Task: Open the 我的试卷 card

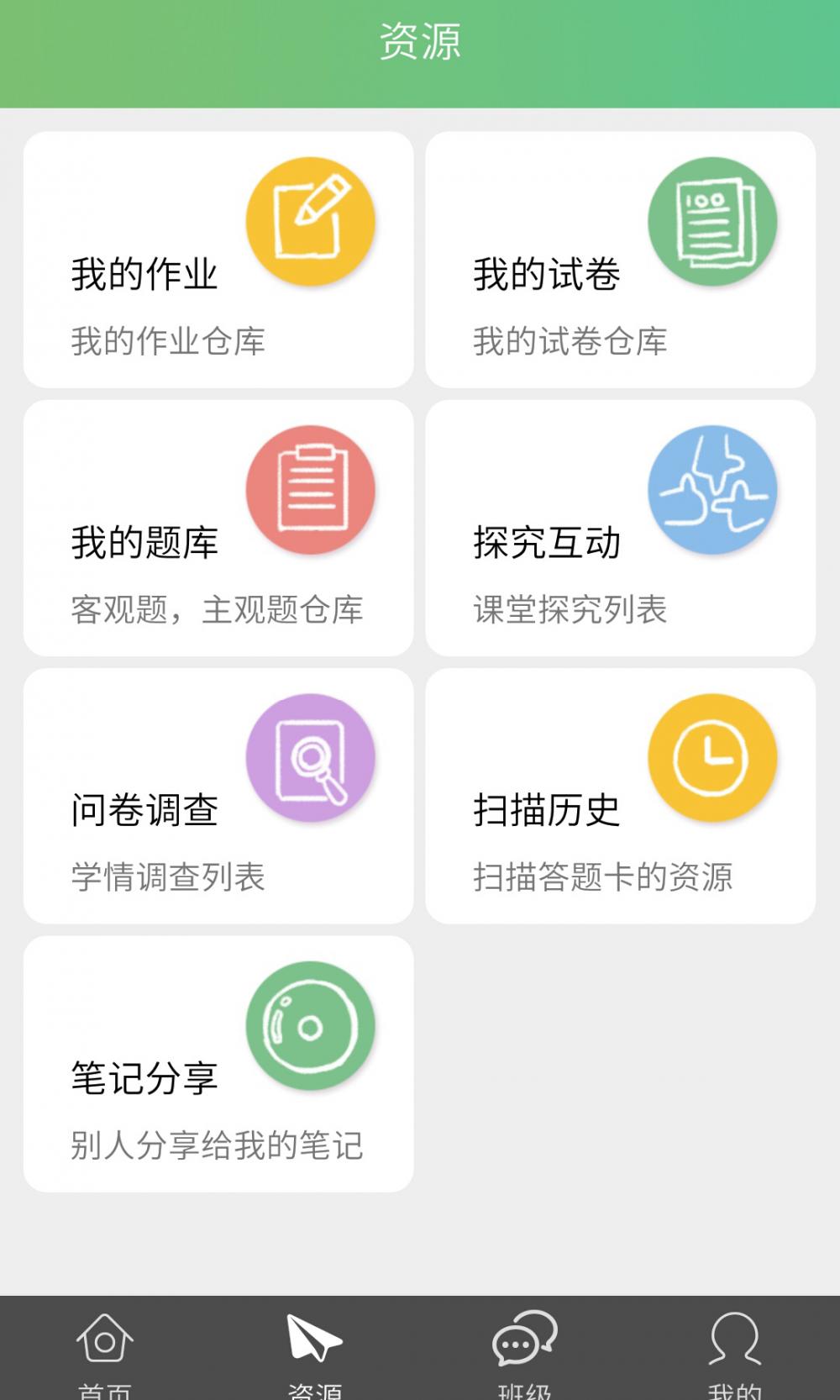Action: pyautogui.click(x=620, y=260)
